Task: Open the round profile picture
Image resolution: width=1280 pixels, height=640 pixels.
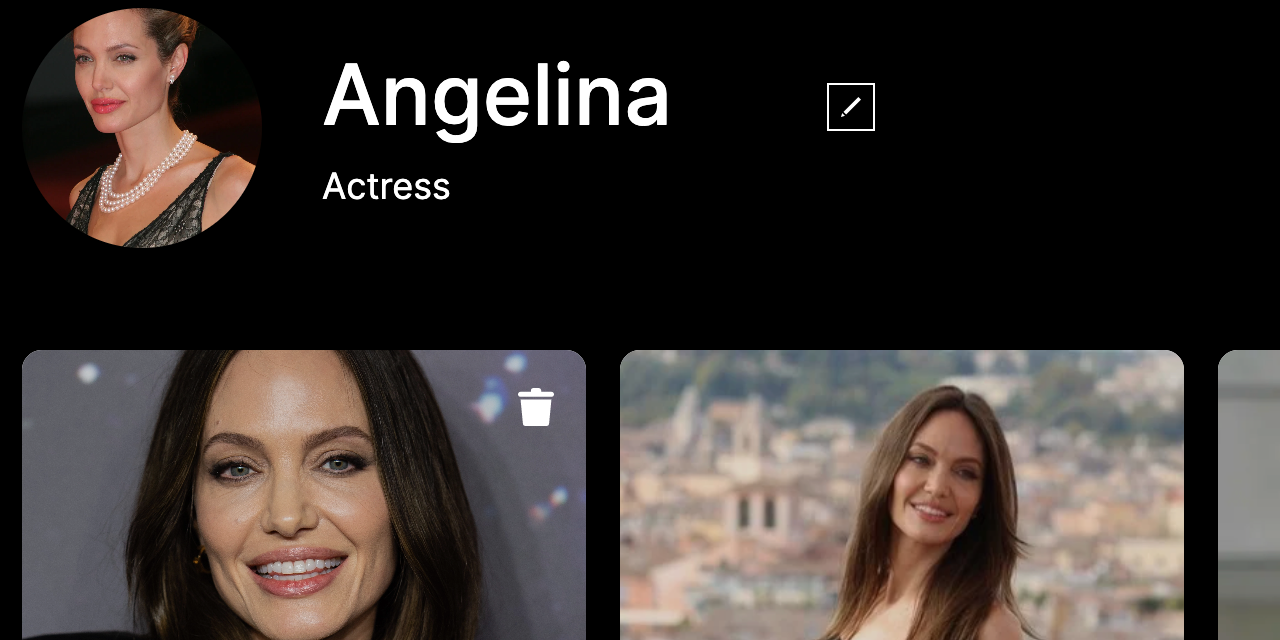Action: (x=142, y=128)
